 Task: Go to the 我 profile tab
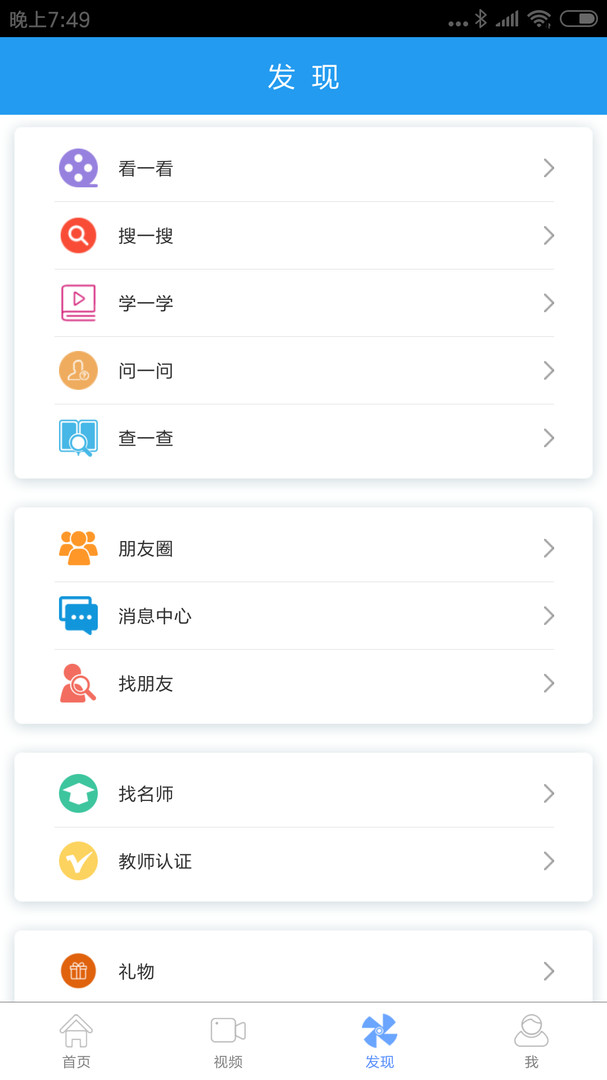[x=531, y=1041]
